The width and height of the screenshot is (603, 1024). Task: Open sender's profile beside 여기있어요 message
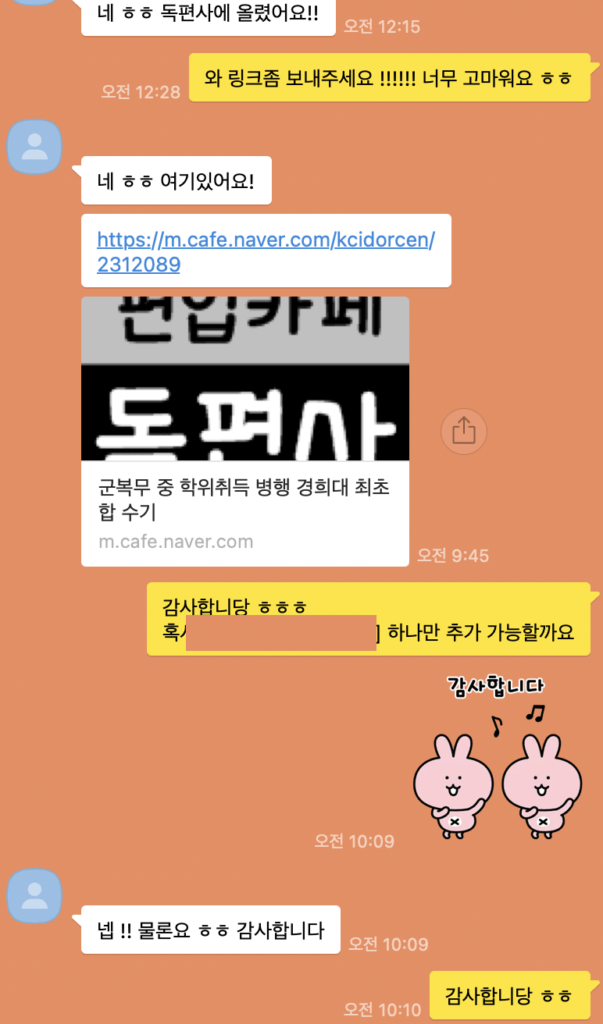point(35,148)
